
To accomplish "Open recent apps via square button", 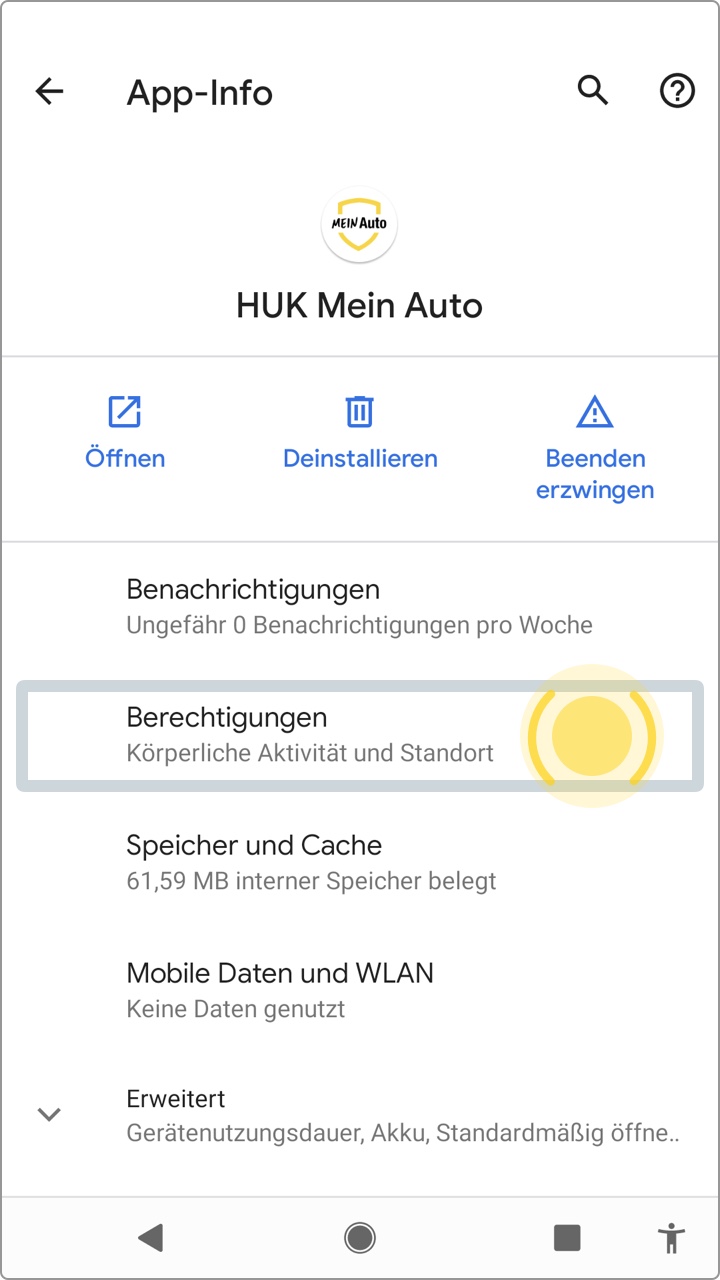I will point(567,1238).
